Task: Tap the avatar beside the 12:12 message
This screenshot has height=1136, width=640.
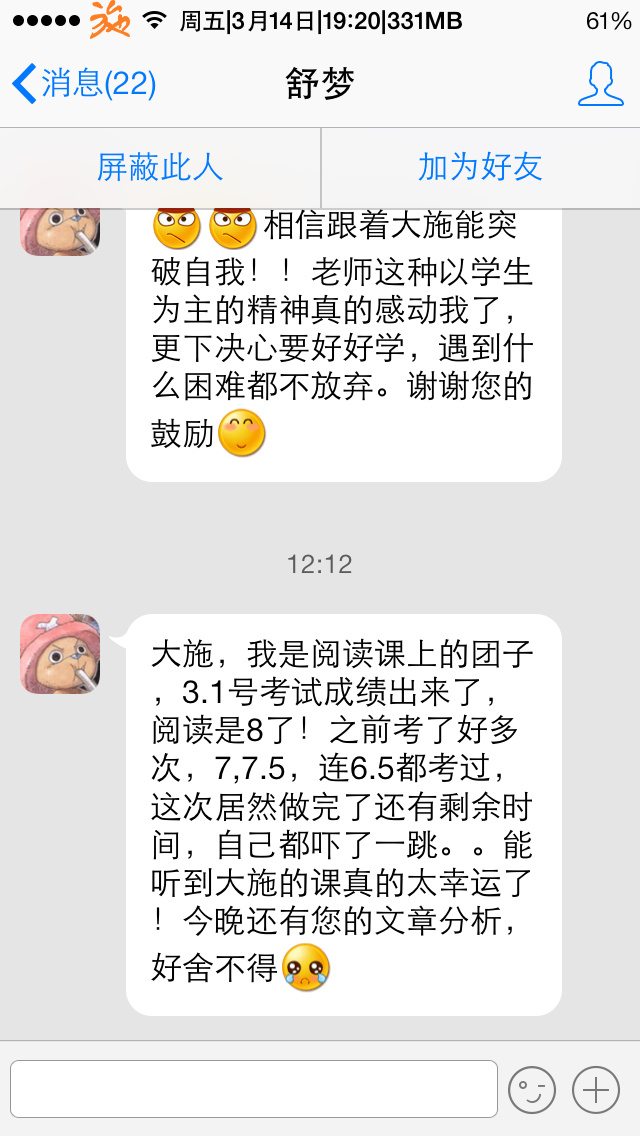Action: point(60,654)
